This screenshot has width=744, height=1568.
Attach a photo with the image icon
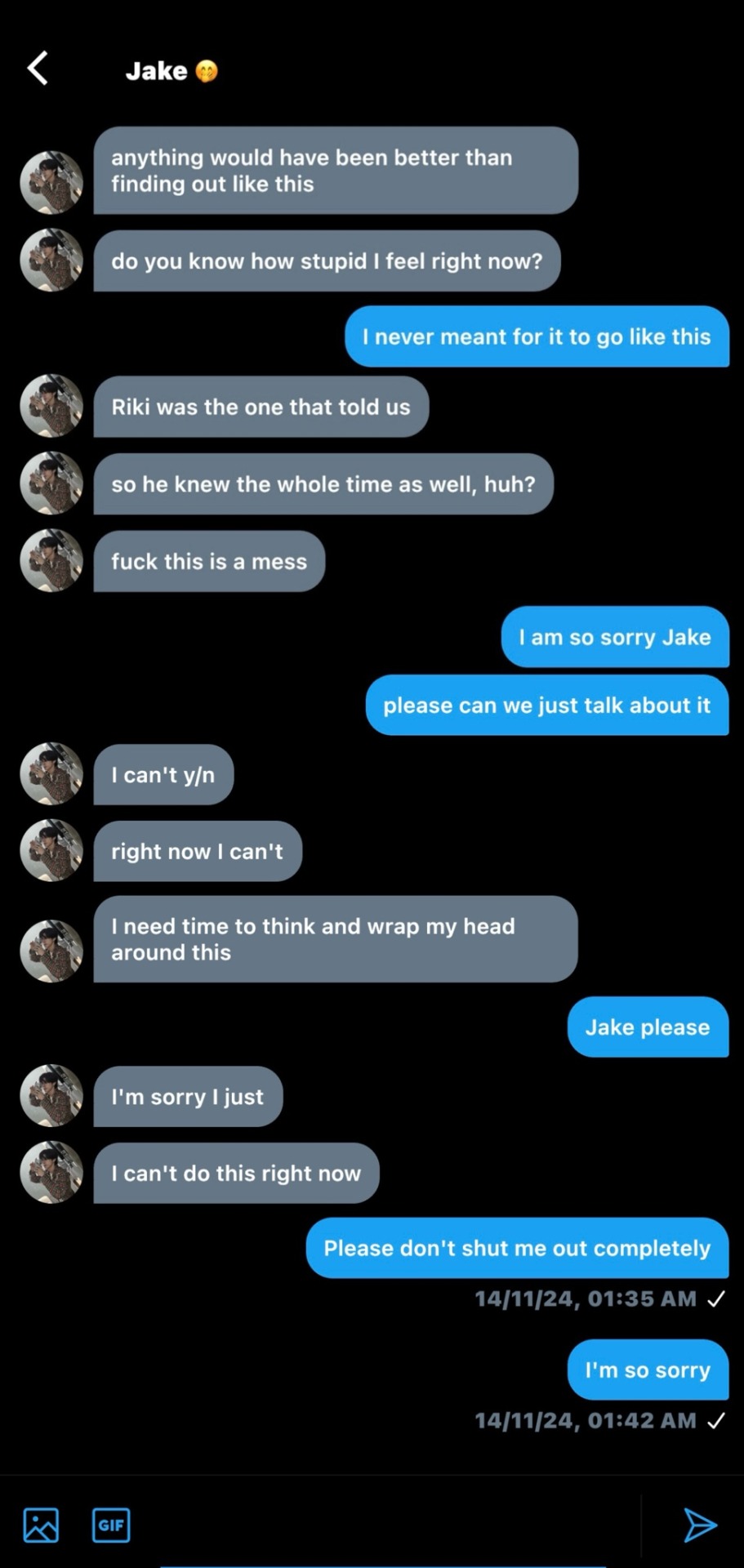pyautogui.click(x=41, y=1525)
